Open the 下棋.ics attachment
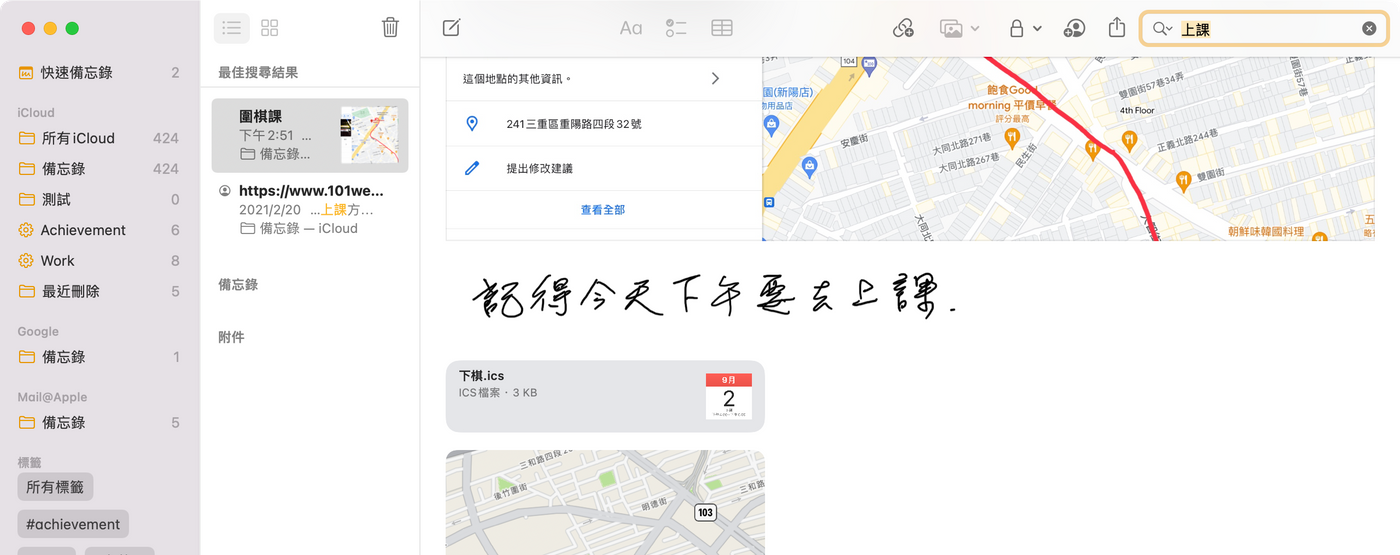Screen dimensions: 1400x555 pyautogui.click(x=604, y=396)
